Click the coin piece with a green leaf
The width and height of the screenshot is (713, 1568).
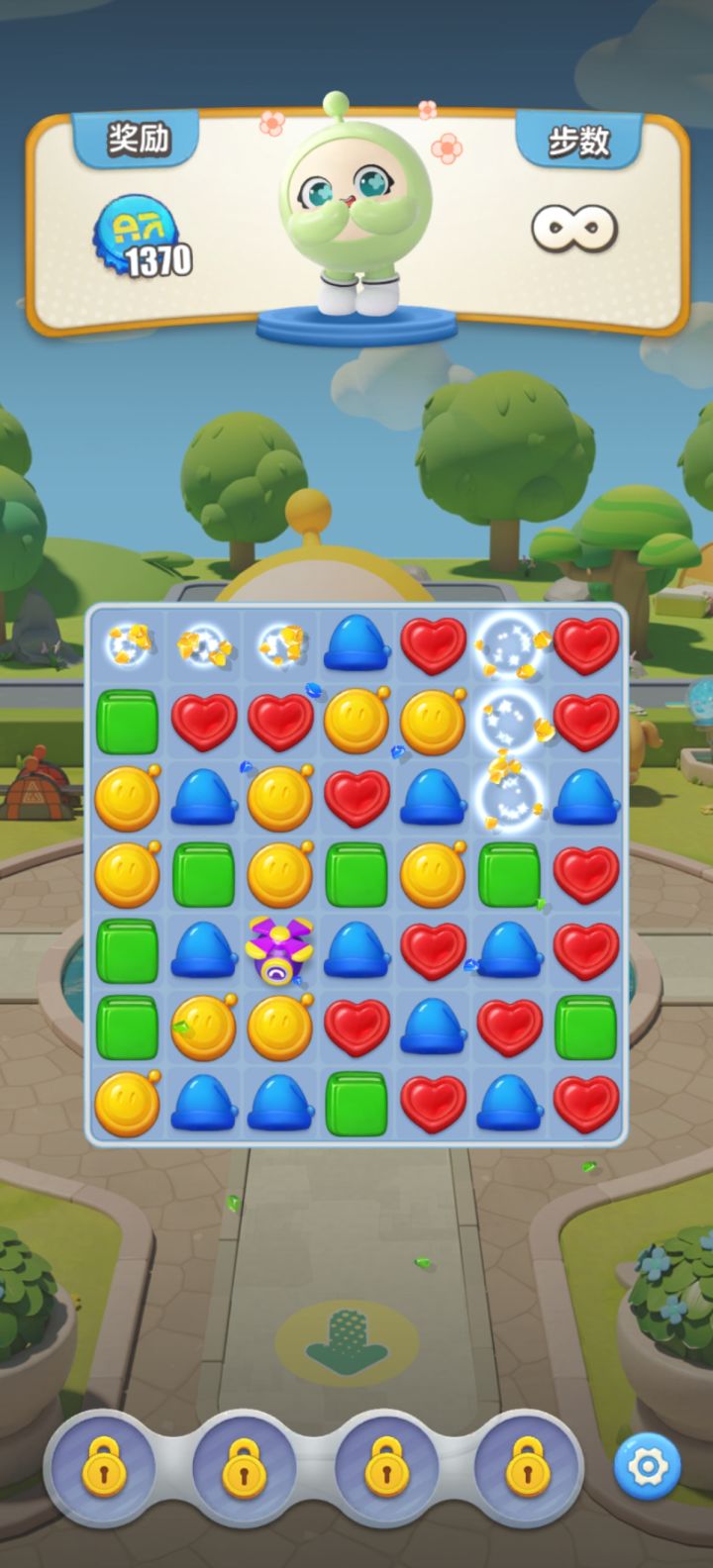(203, 1027)
